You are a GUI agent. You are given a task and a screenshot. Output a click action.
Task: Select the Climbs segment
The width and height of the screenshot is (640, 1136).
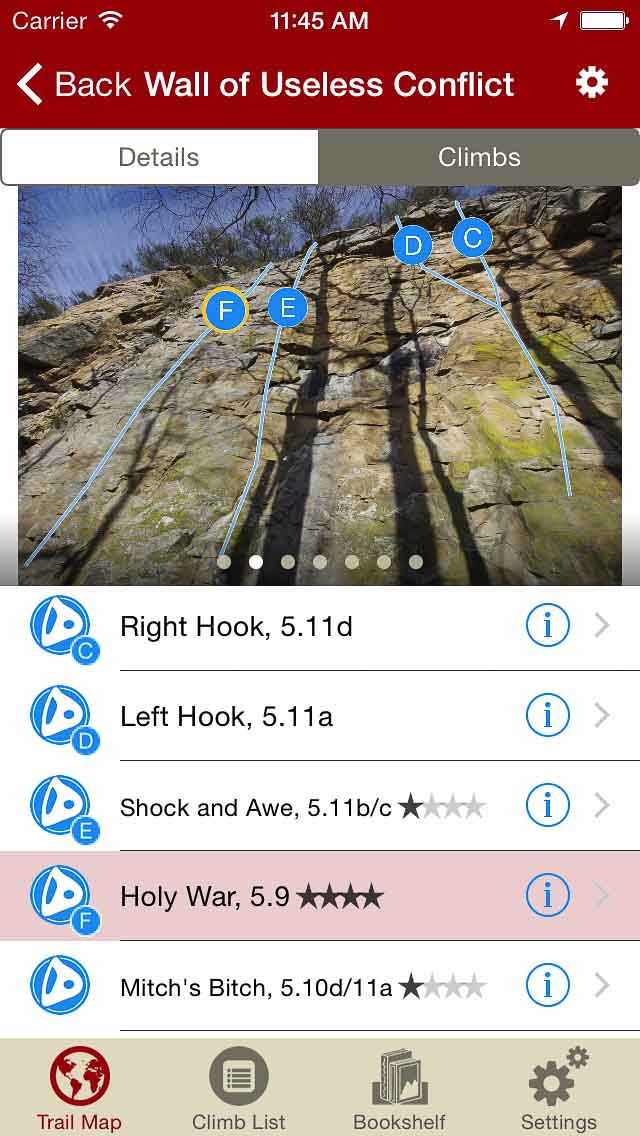point(479,157)
